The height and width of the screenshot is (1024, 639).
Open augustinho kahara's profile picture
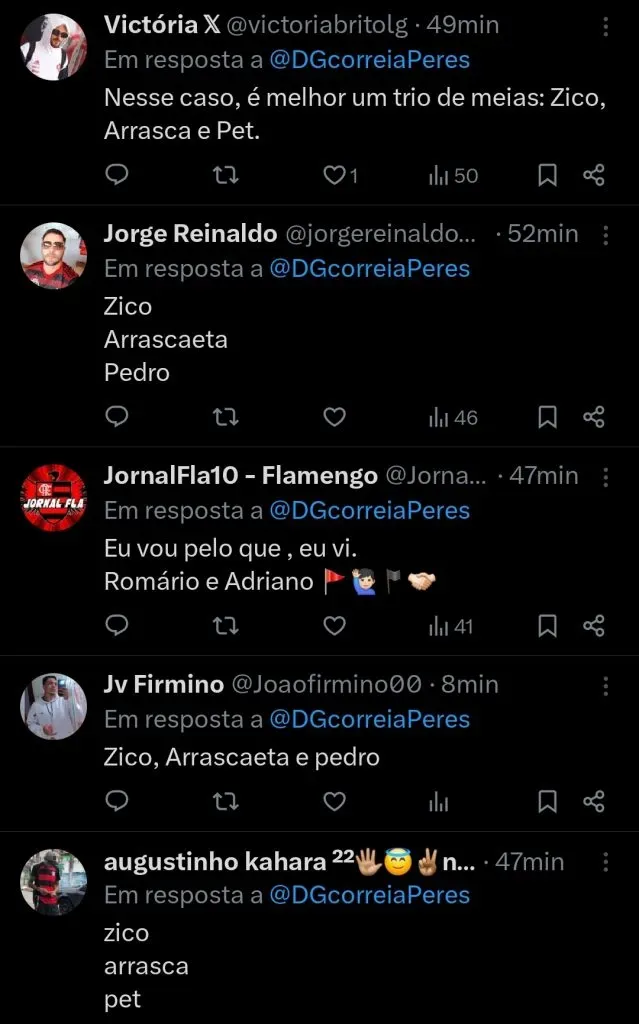point(54,882)
